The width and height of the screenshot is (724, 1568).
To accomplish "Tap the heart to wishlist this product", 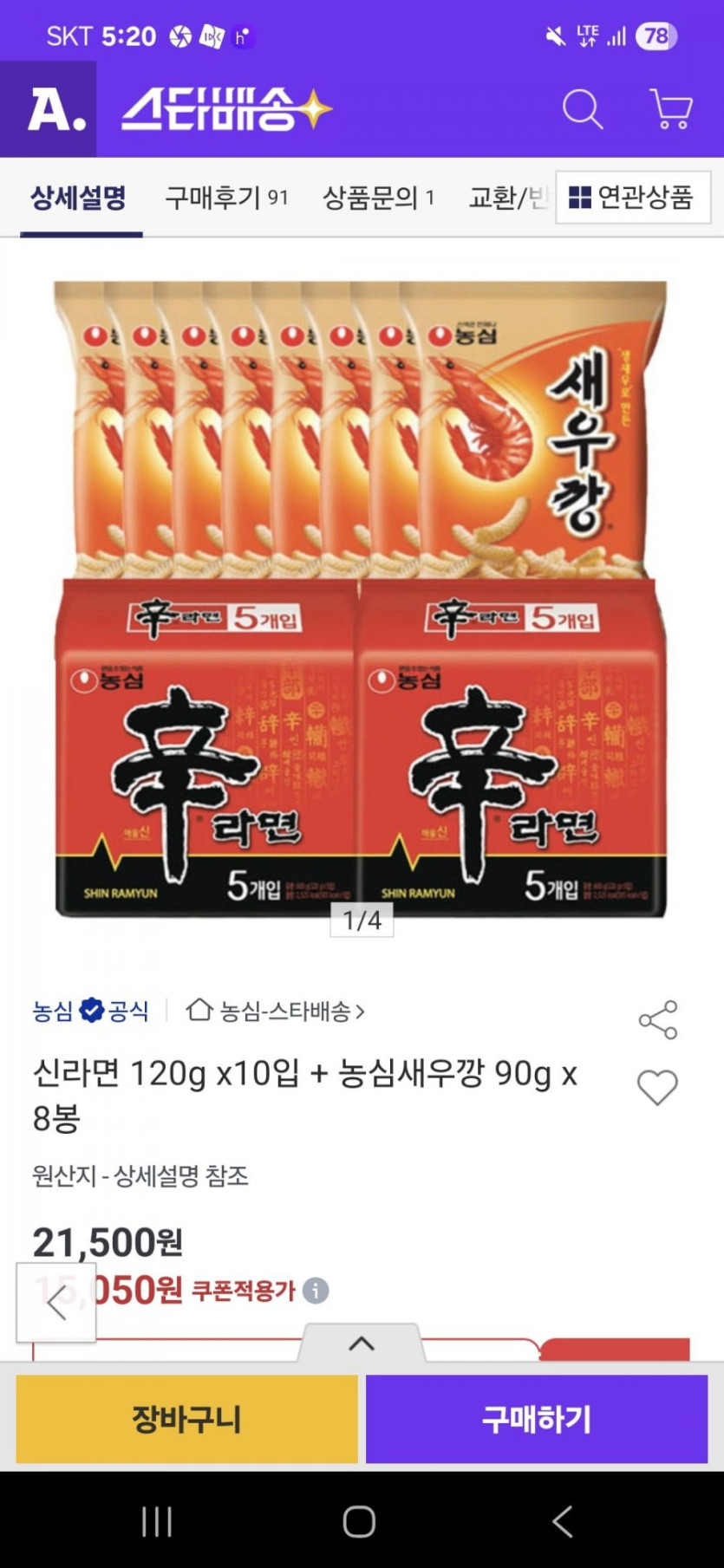I will point(657,1088).
